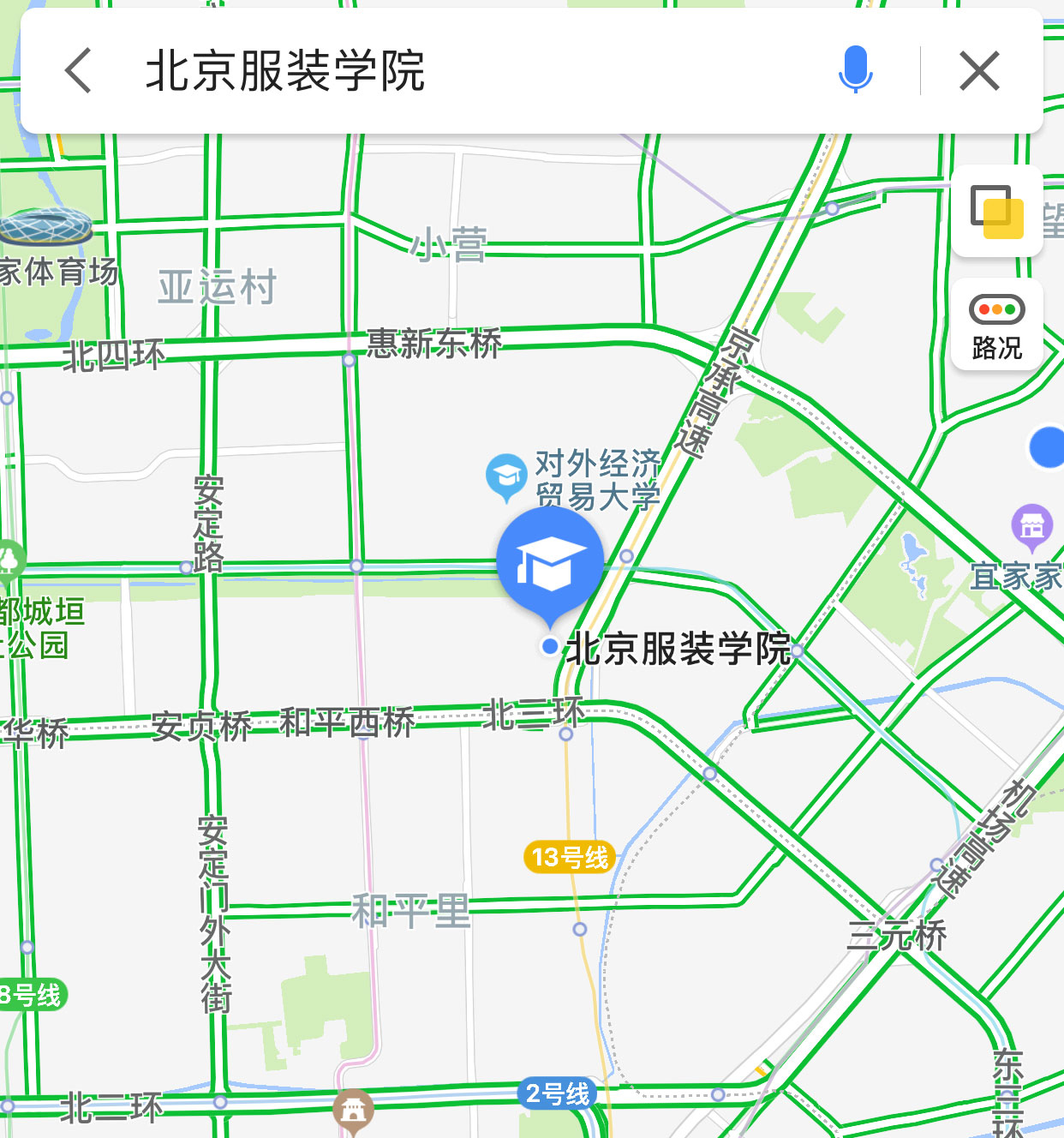Open the 对外经济贸易大学 map marker
Viewport: 1064px width, 1138px height.
coord(506,475)
